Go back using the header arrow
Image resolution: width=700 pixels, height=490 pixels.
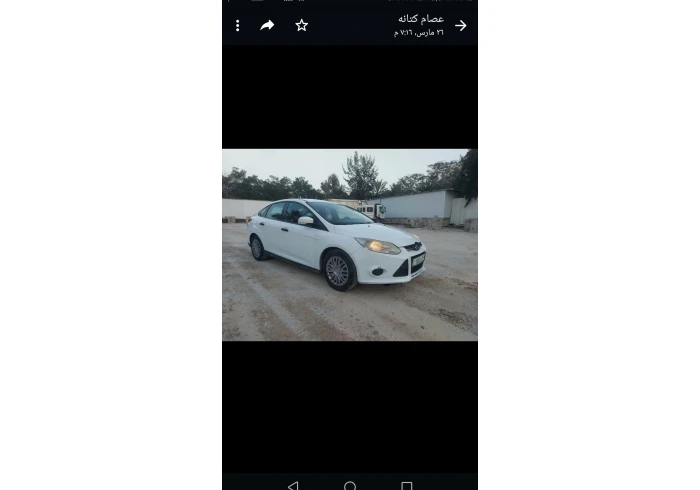point(460,25)
